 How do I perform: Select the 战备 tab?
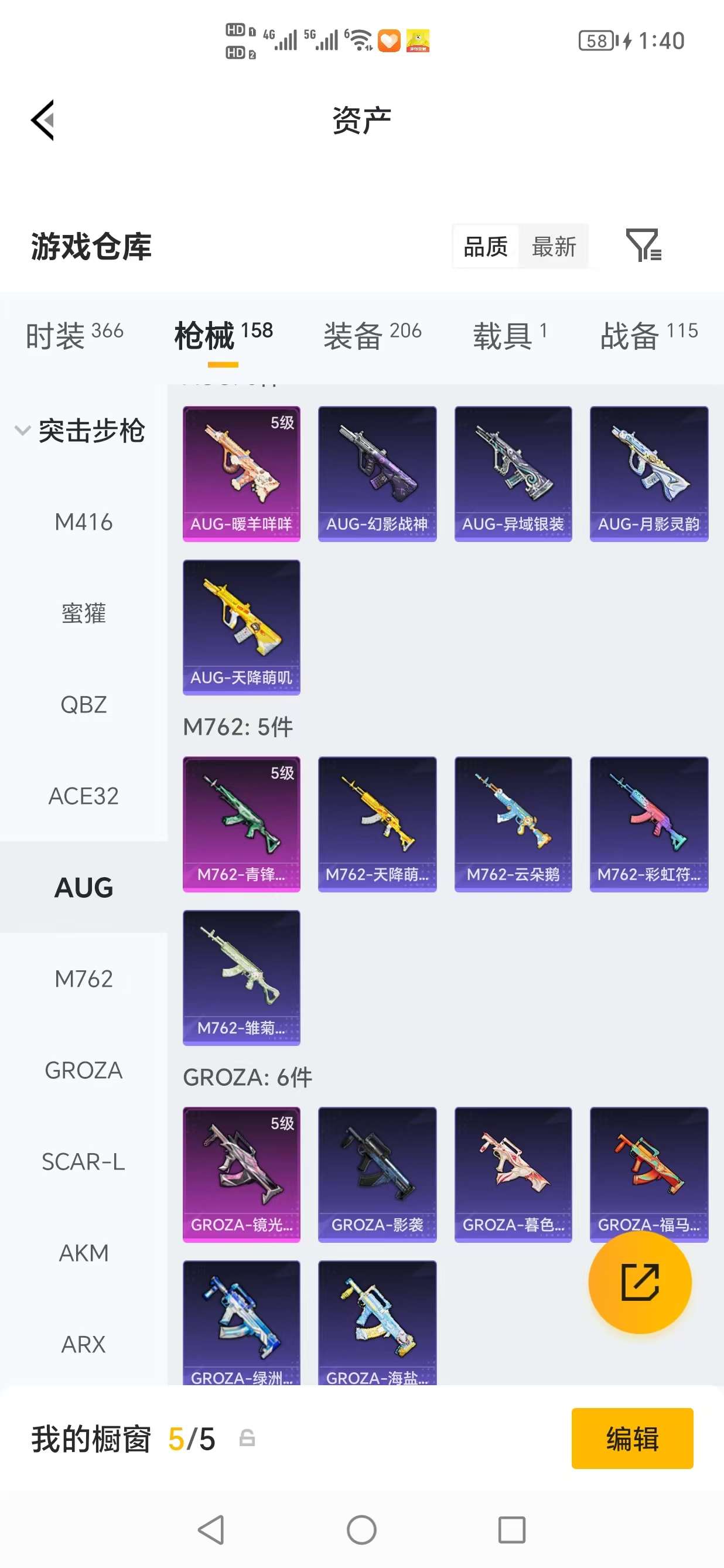pos(648,334)
